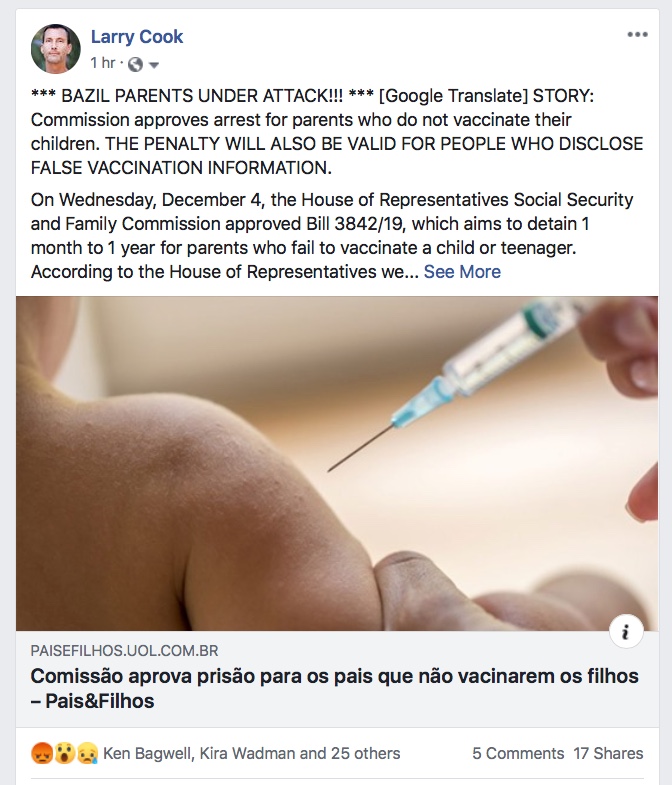See the 17 Shares list
This screenshot has width=672, height=785.
608,753
